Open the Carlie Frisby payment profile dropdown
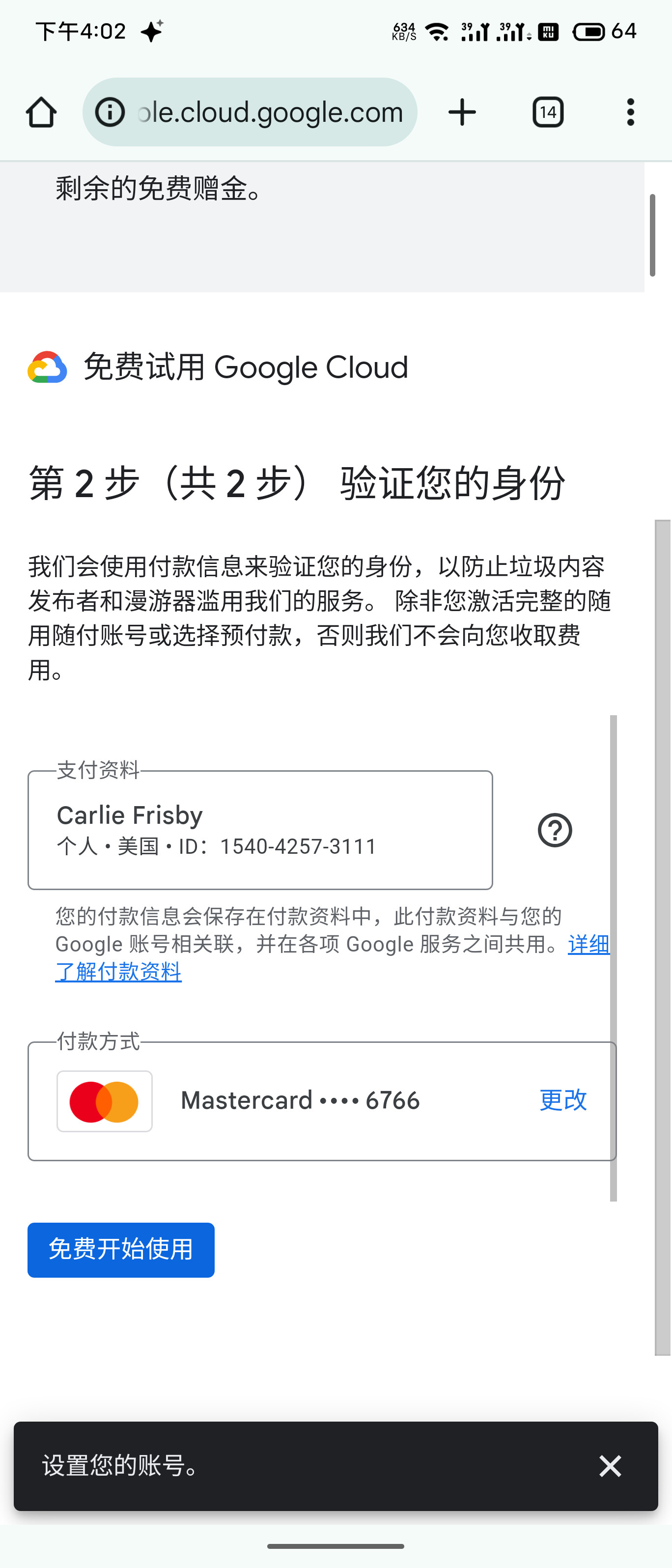The image size is (672, 1568). (x=260, y=830)
